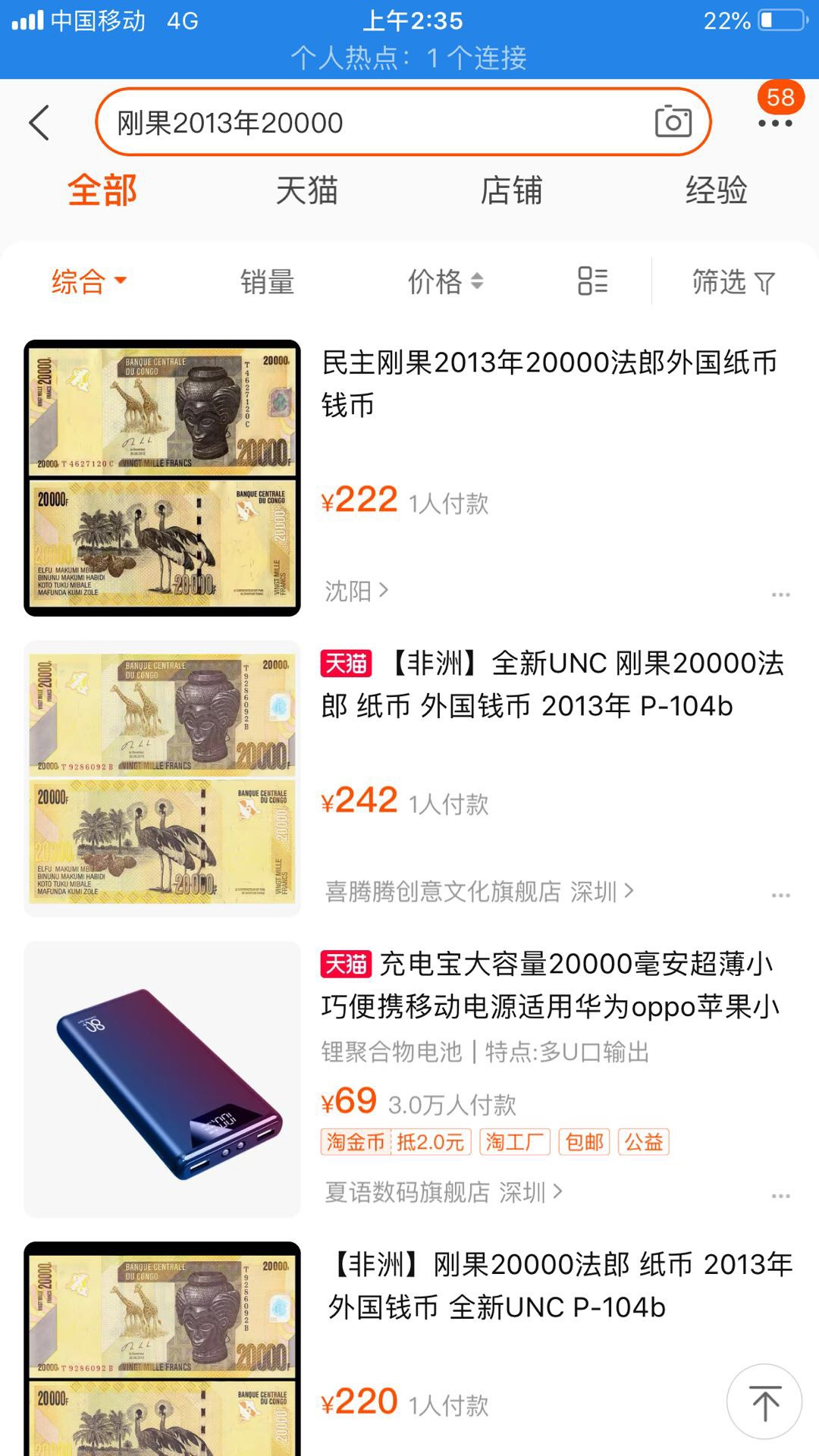Expand seller location details via 沈阳 chevron
This screenshot has height=1456, width=819.
383,592
